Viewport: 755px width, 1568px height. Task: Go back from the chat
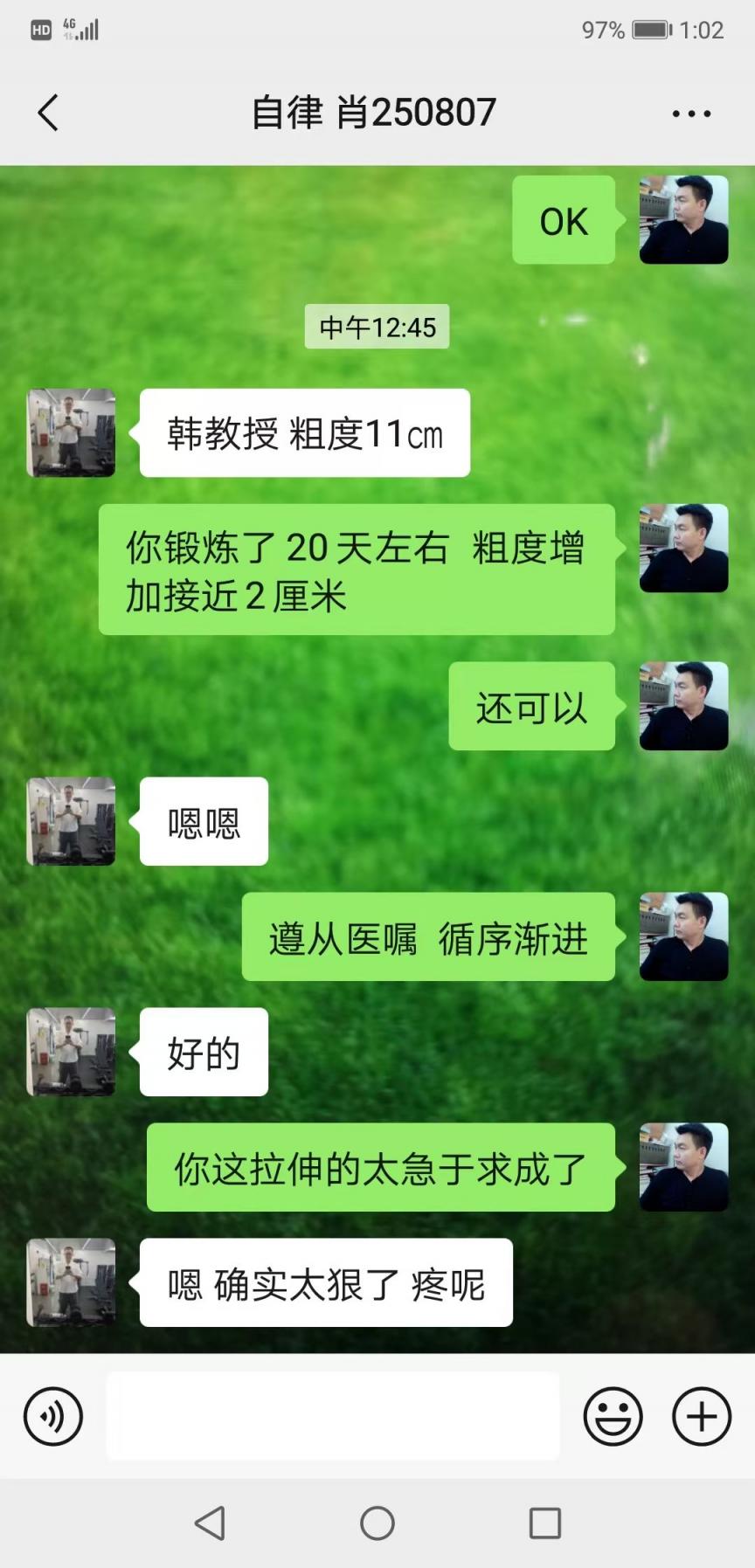click(48, 113)
